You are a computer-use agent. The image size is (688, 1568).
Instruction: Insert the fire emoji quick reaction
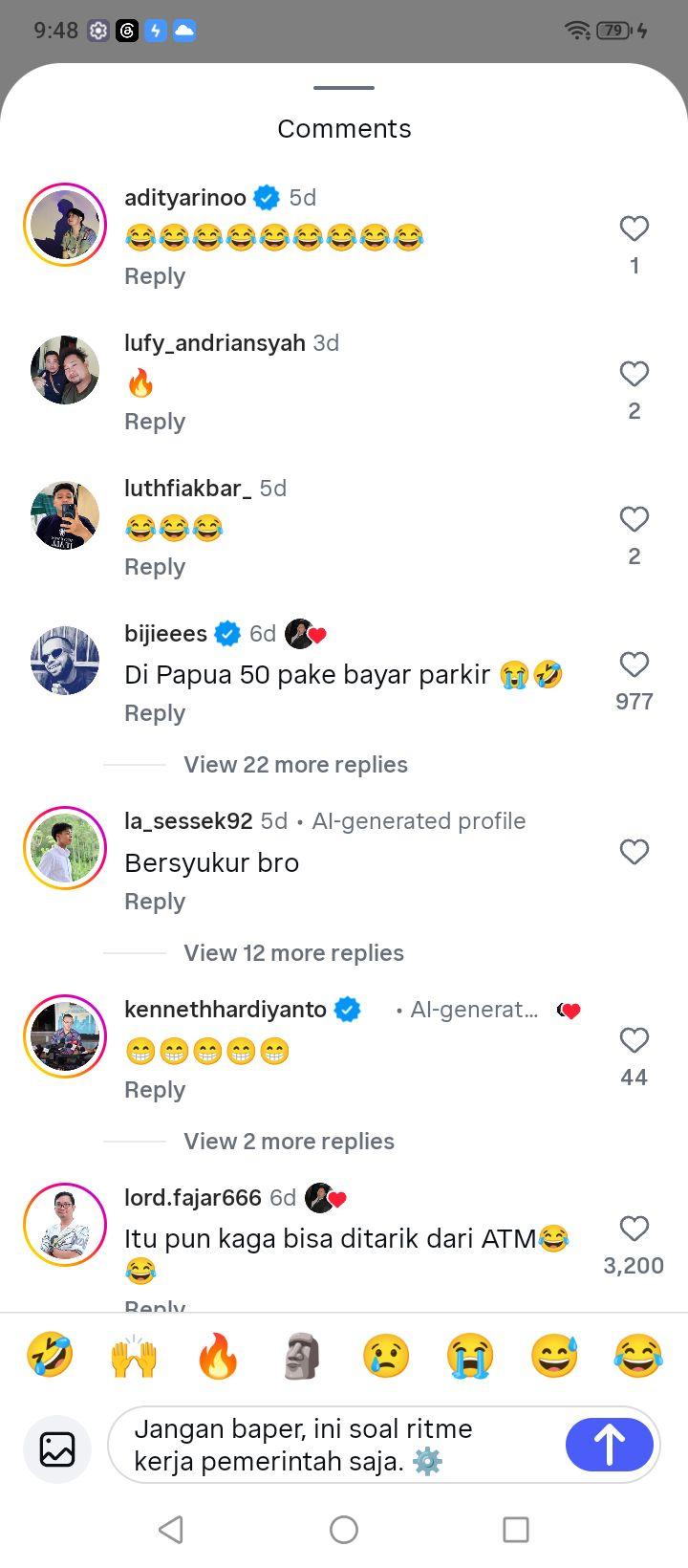click(x=218, y=1356)
